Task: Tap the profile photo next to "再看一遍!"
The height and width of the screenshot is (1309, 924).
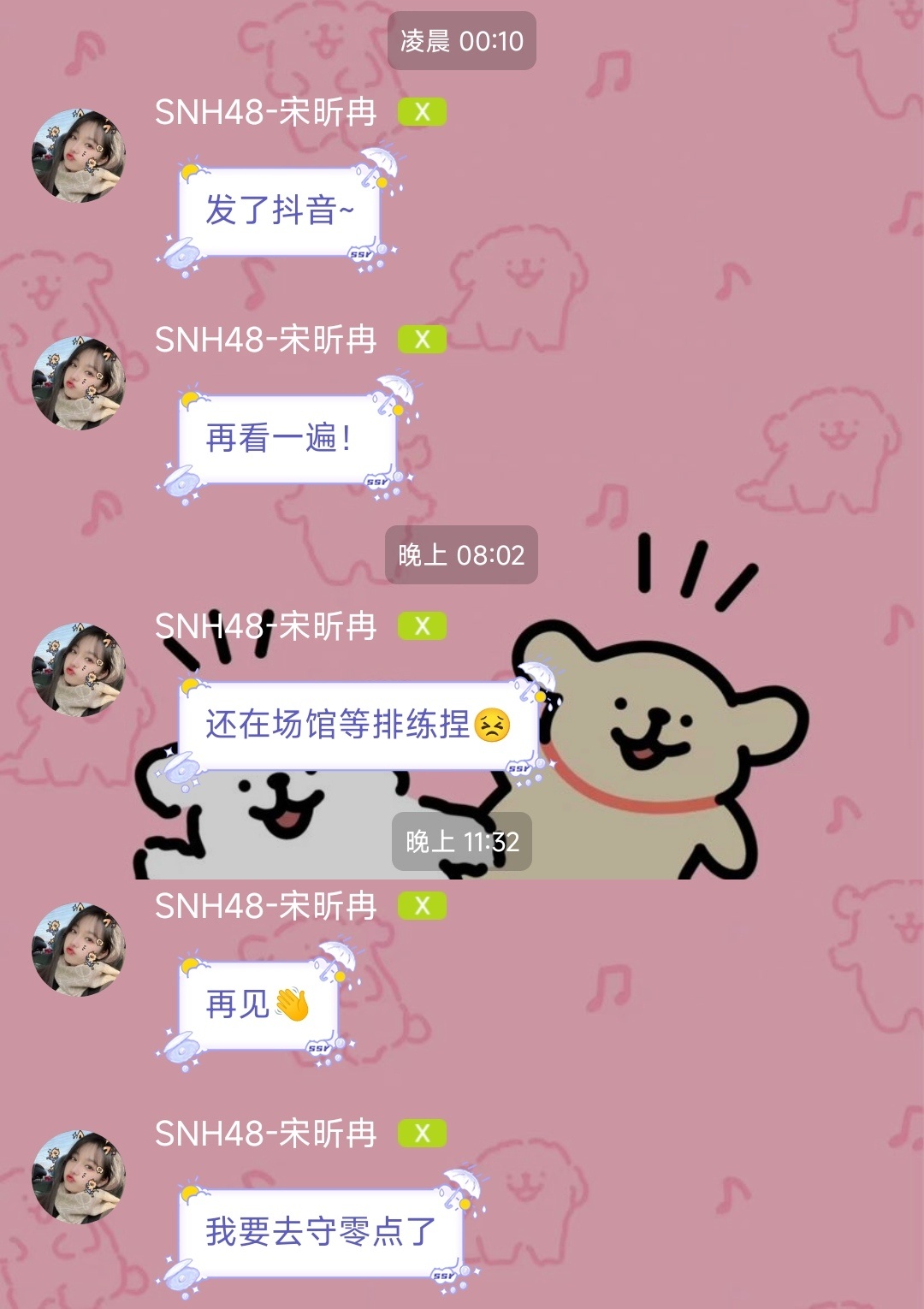Action: pos(79,383)
